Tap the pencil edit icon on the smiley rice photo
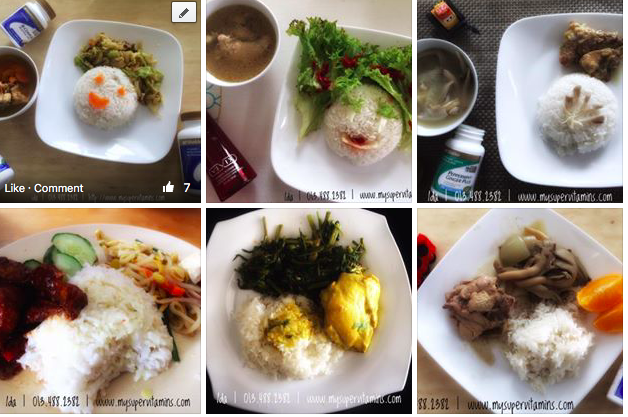 (184, 12)
